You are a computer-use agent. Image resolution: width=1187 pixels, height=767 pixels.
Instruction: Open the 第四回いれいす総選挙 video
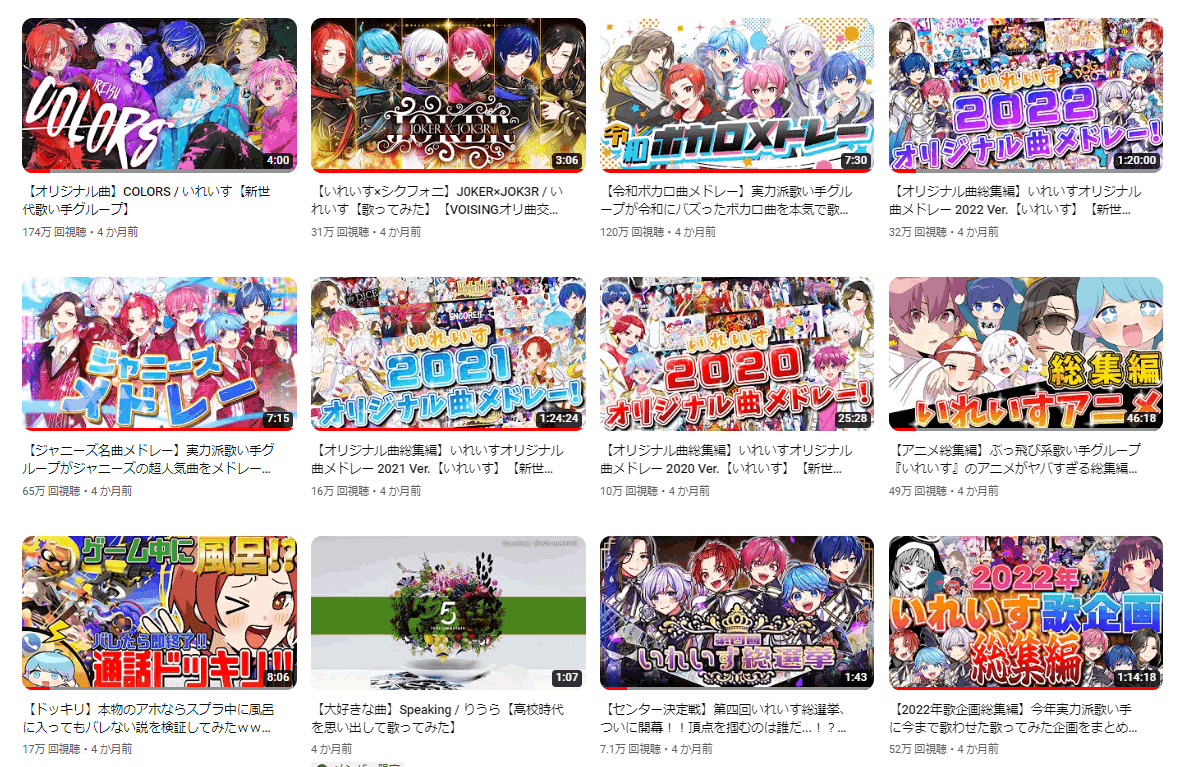[737, 612]
